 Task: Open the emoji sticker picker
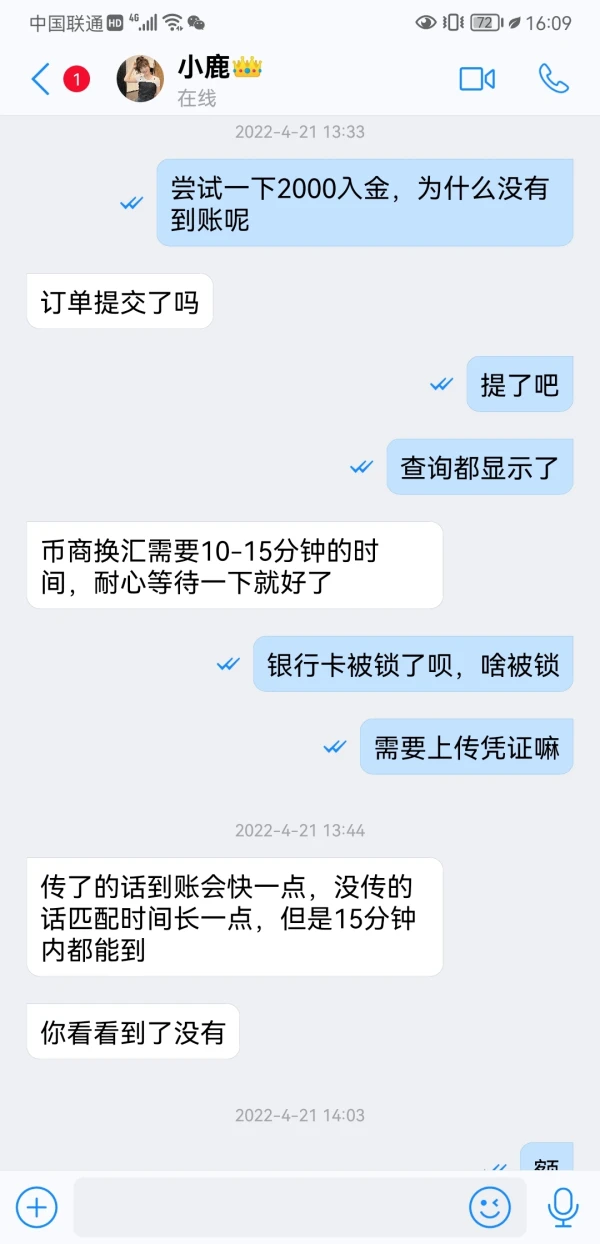490,1207
